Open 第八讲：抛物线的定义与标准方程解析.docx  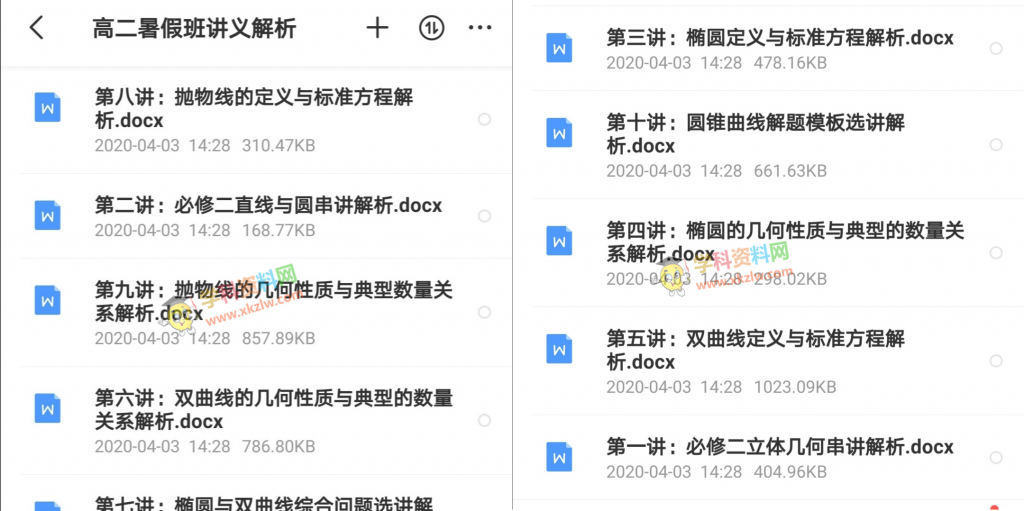click(254, 109)
